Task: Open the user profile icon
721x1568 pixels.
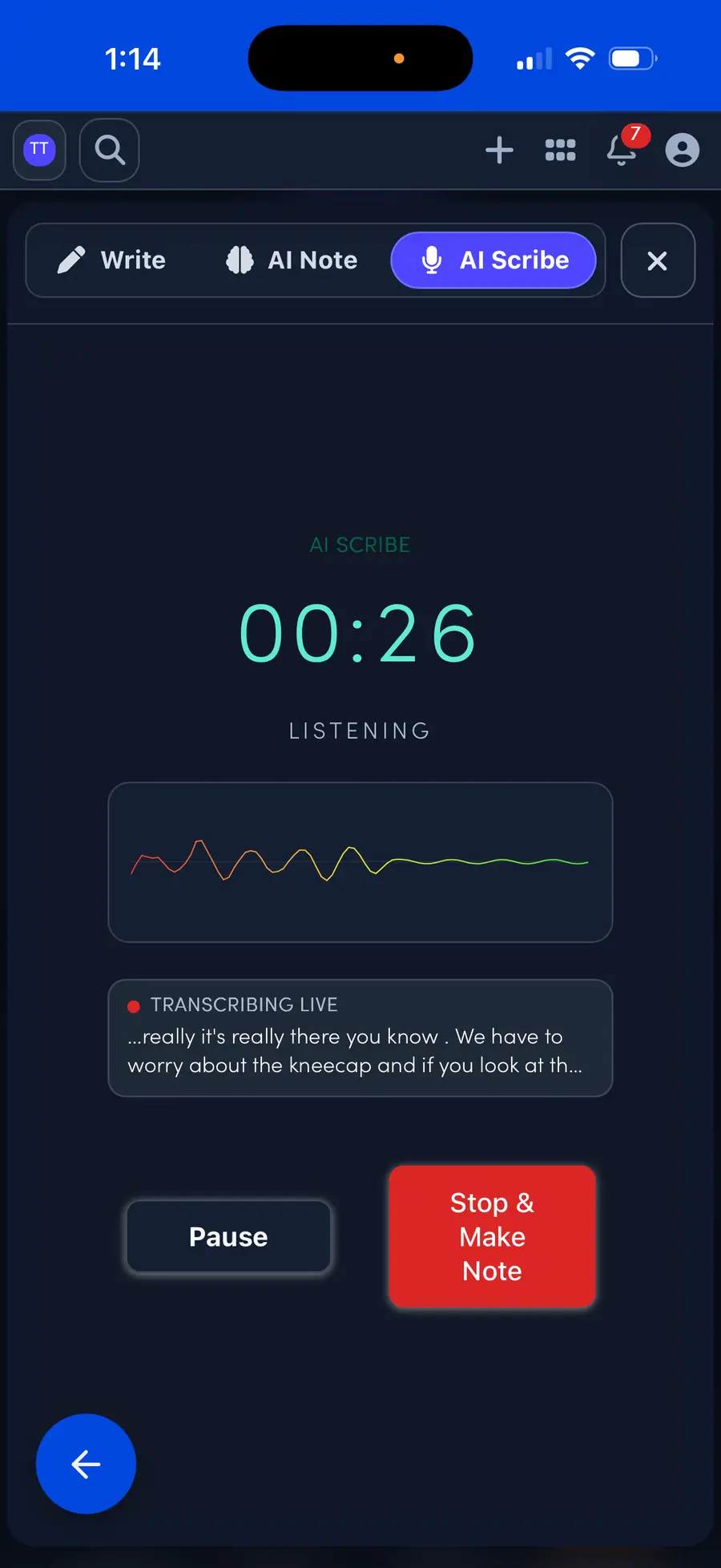Action: pyautogui.click(x=683, y=150)
